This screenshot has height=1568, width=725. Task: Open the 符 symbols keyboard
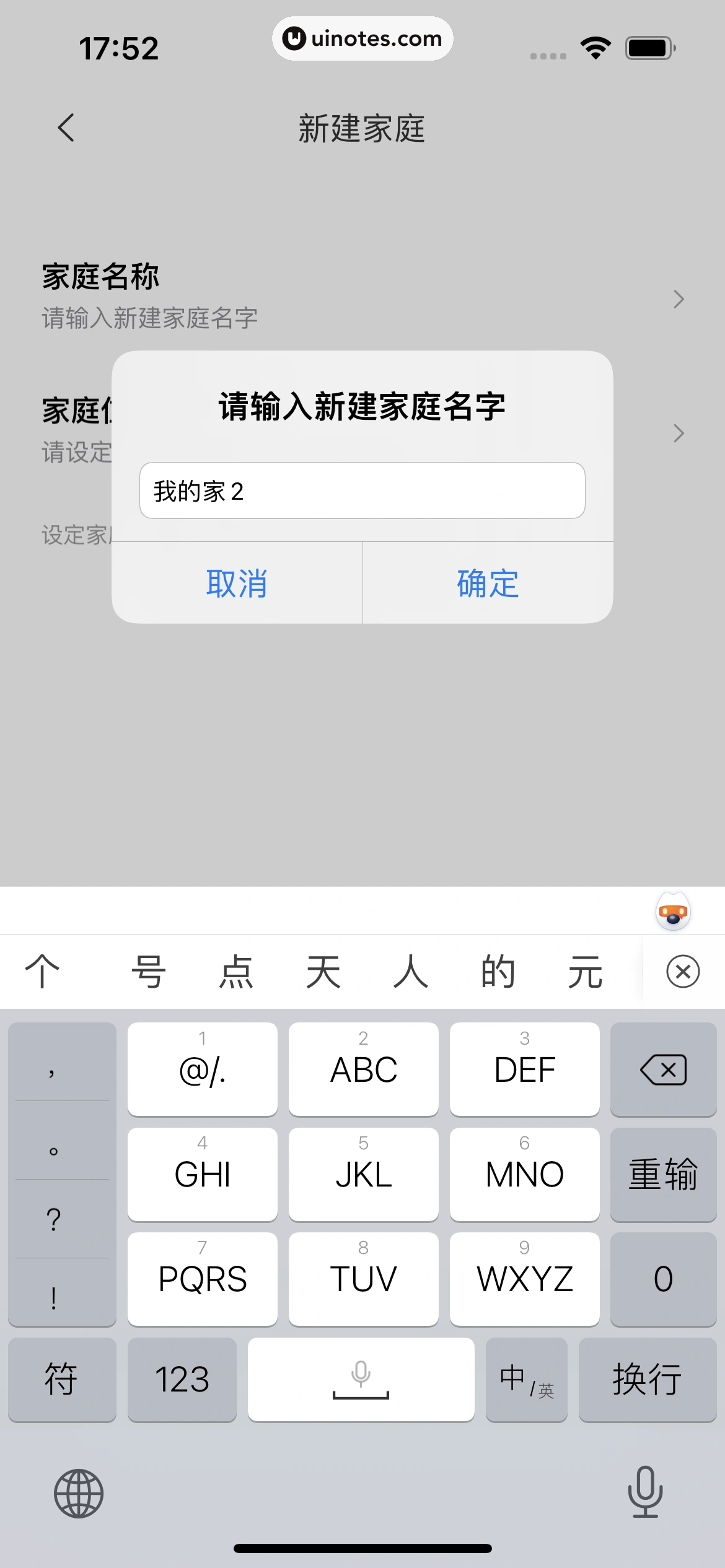pyautogui.click(x=61, y=1379)
